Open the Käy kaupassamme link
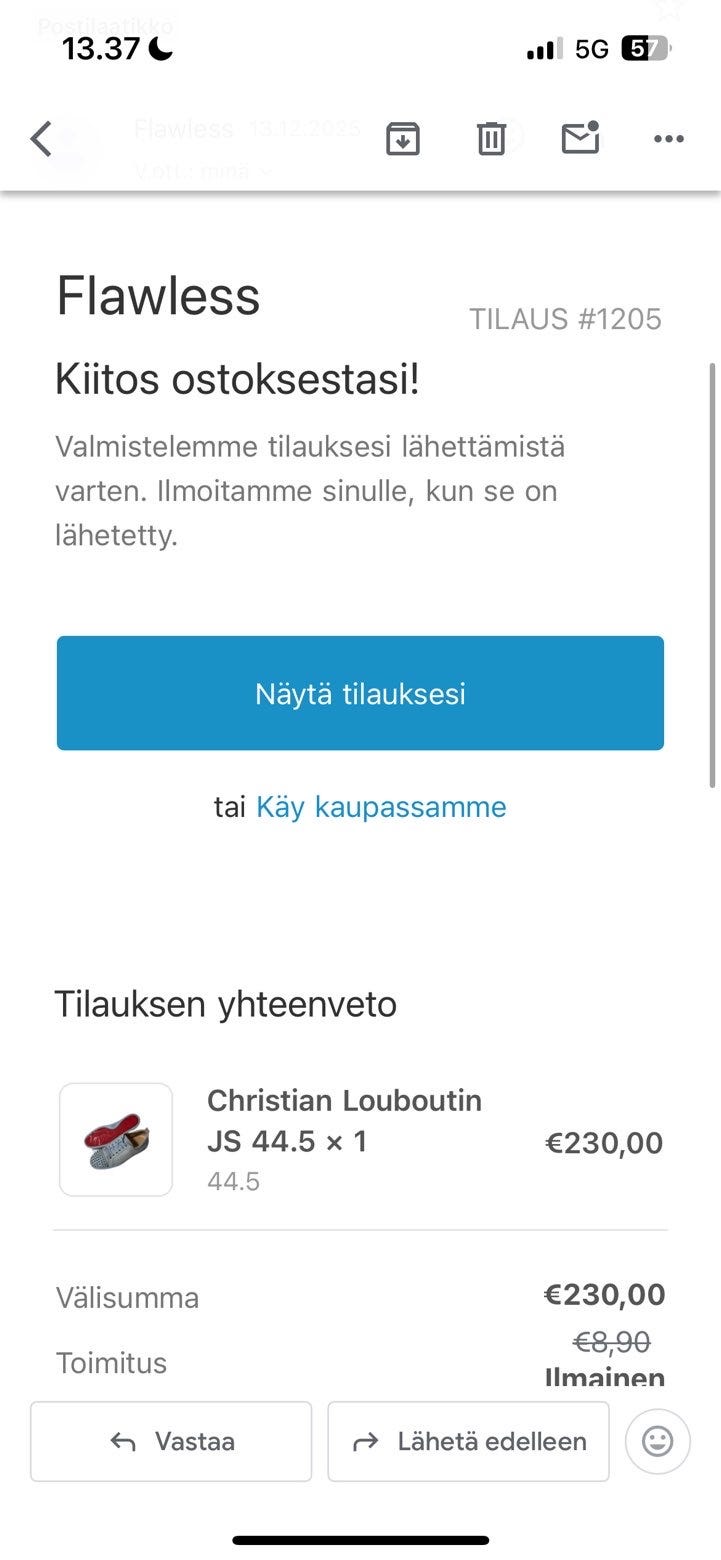The image size is (721, 1560). click(x=382, y=806)
